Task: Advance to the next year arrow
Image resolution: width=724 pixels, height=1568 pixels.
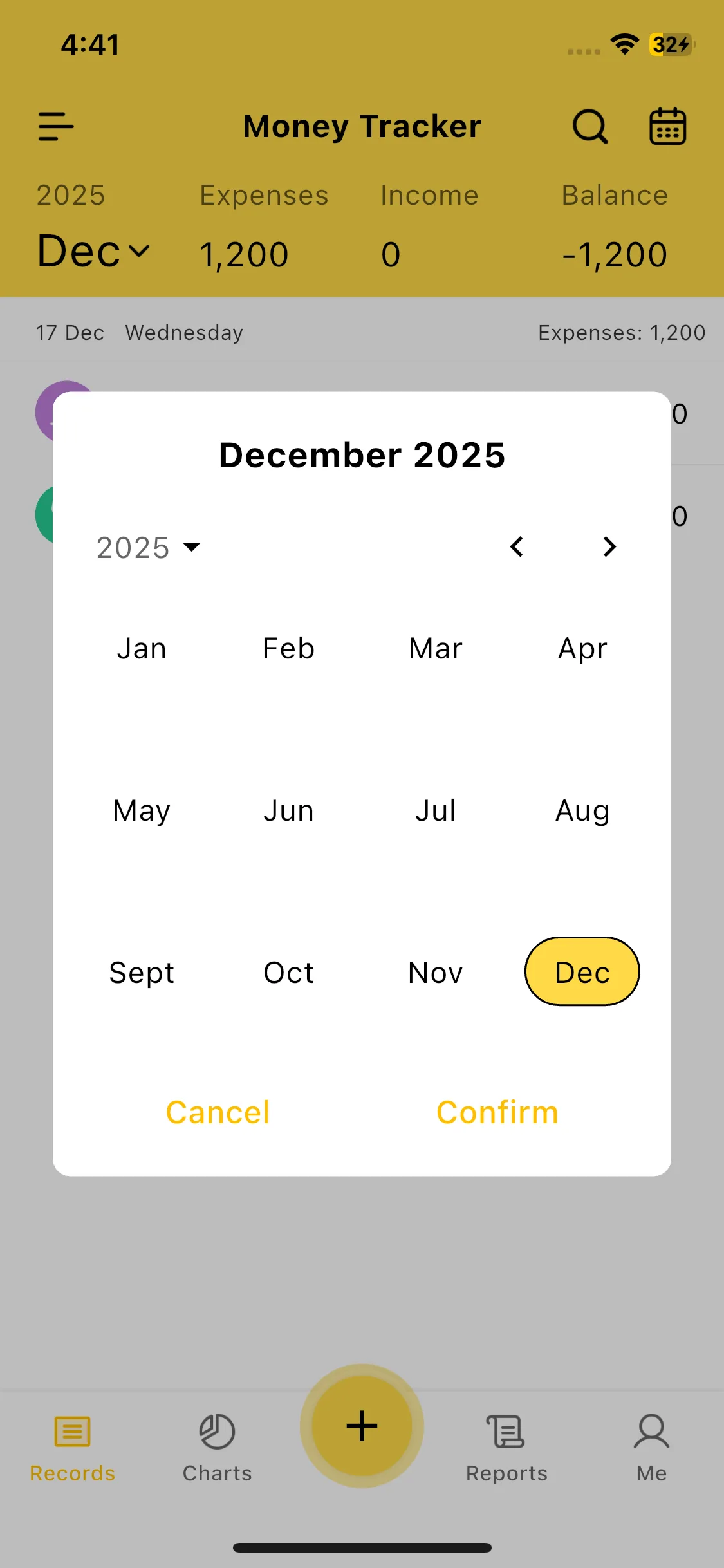Action: click(x=609, y=547)
